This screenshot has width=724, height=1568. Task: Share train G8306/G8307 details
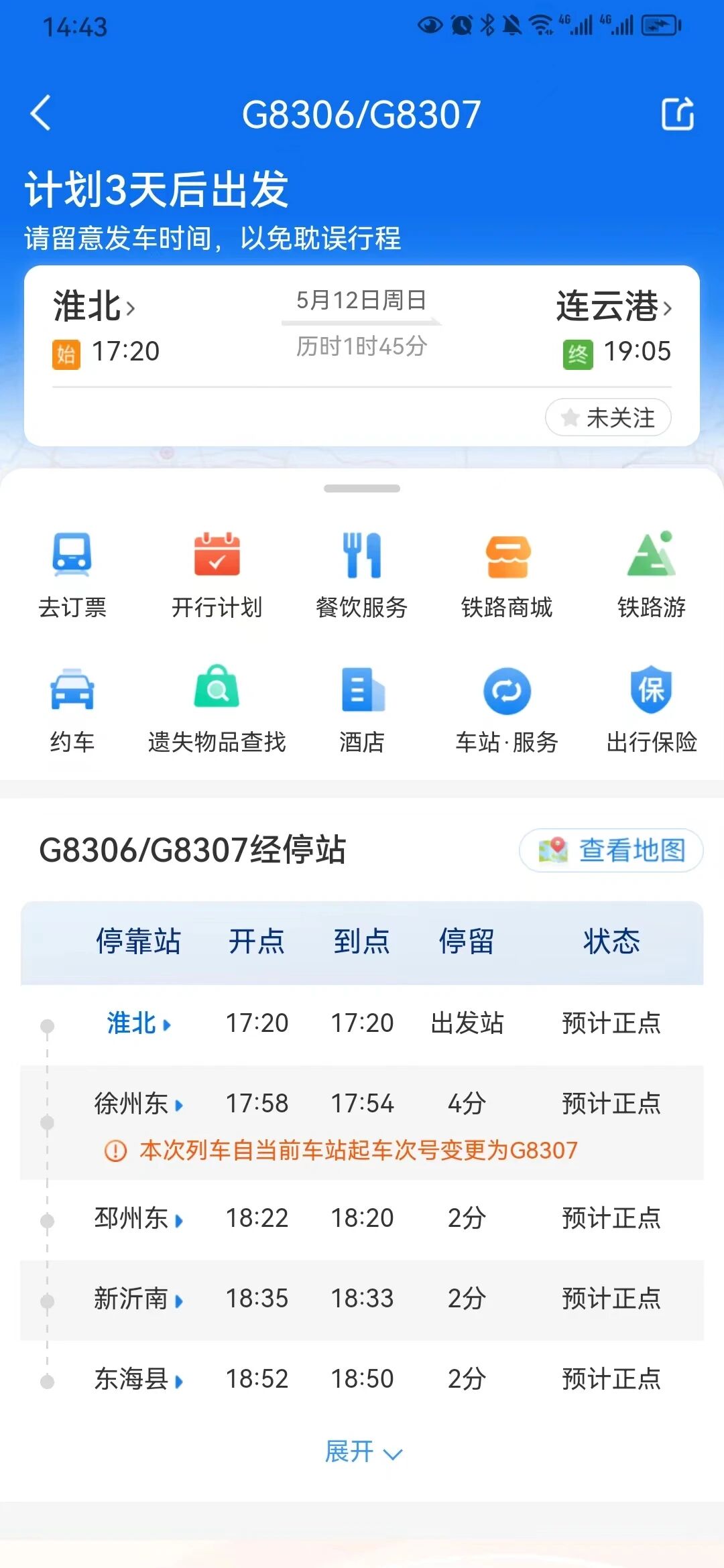coord(678,113)
